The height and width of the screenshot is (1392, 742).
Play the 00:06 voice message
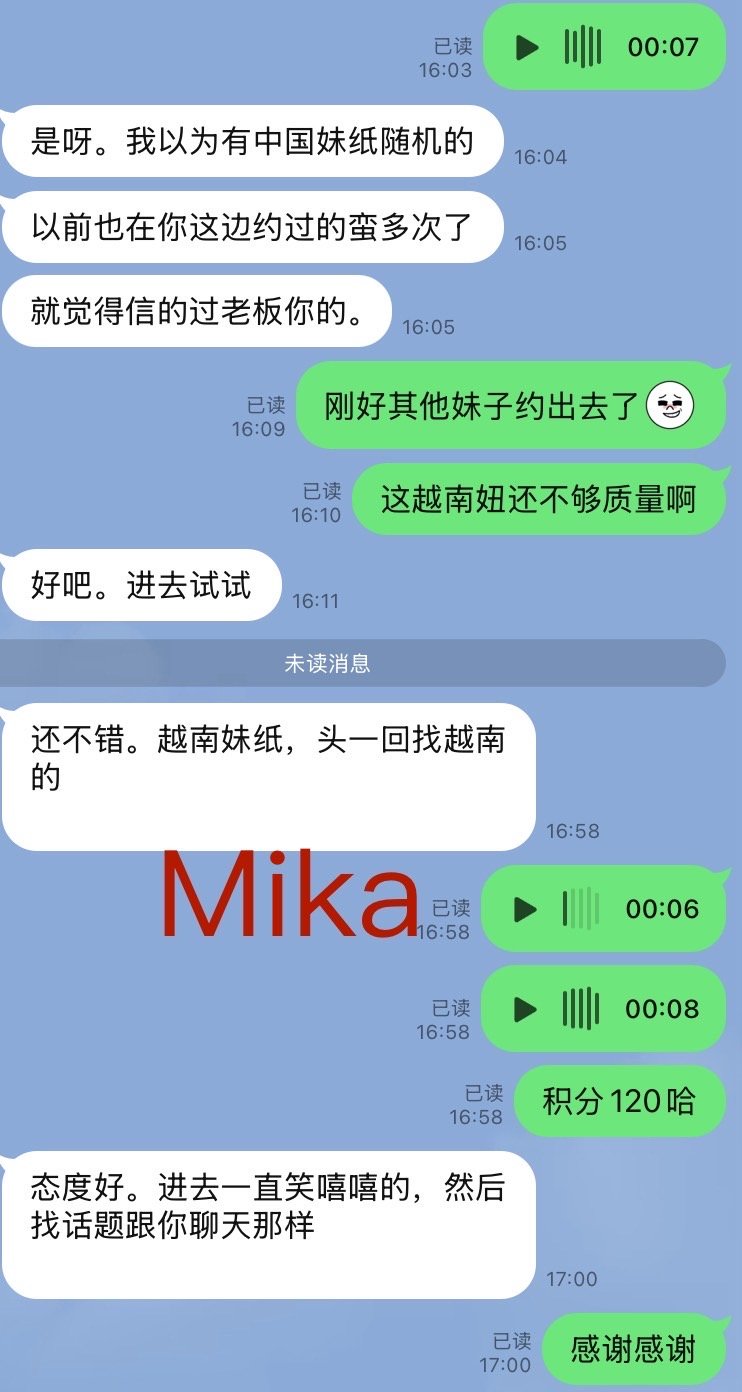[x=525, y=909]
